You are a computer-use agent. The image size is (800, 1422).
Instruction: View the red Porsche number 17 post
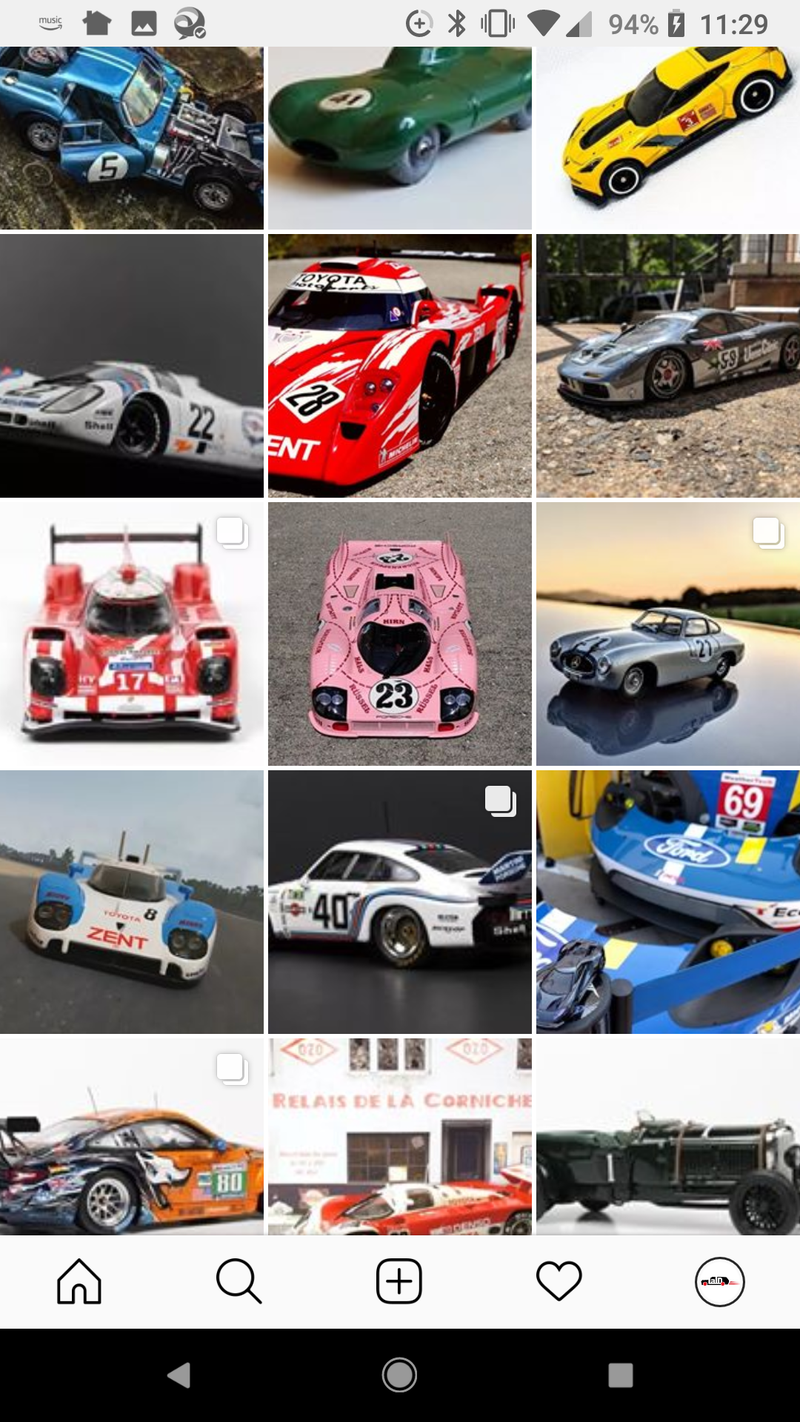132,633
